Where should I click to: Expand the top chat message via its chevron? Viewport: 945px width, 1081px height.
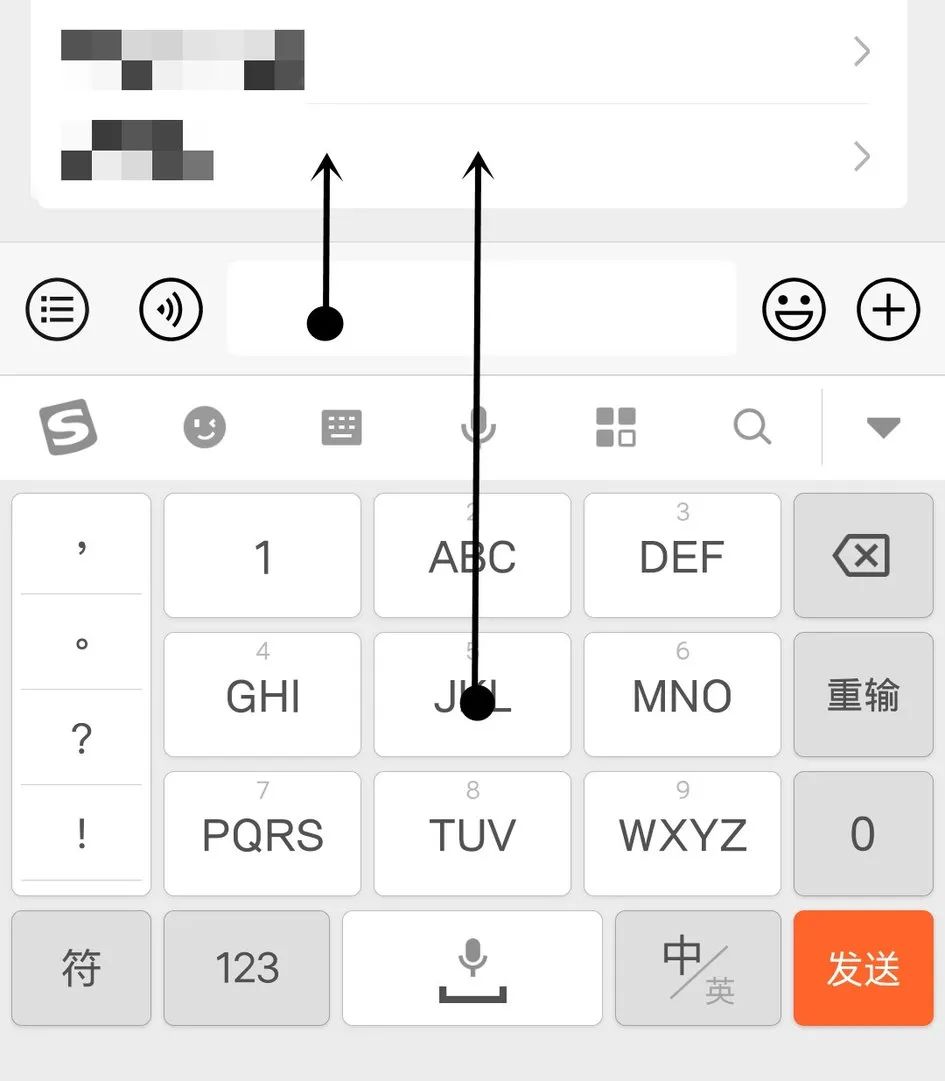coord(861,51)
